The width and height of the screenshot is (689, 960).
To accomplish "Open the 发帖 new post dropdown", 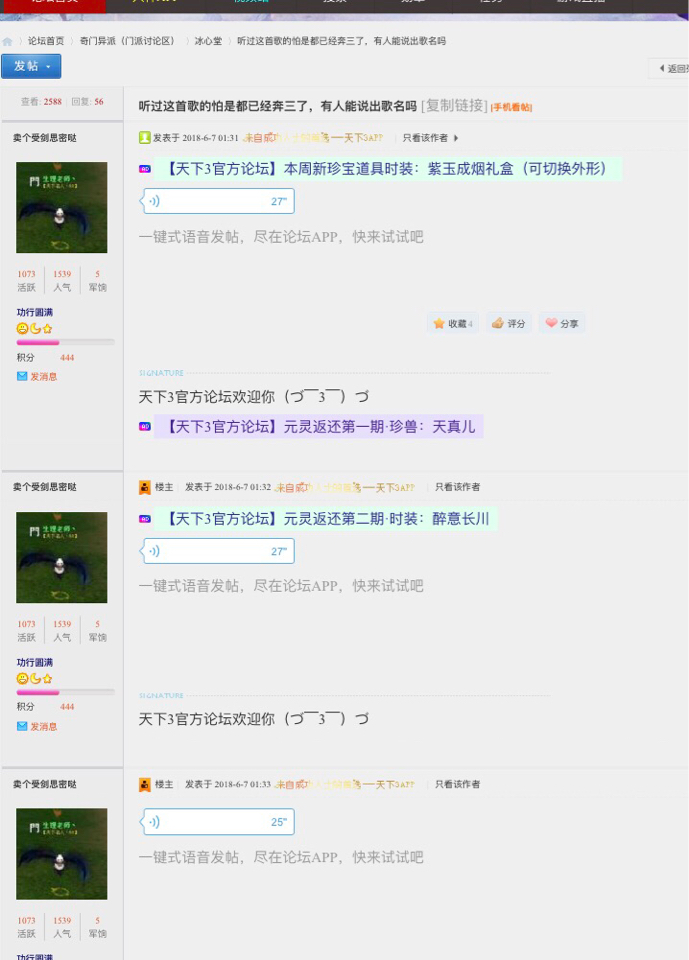I will 31,66.
